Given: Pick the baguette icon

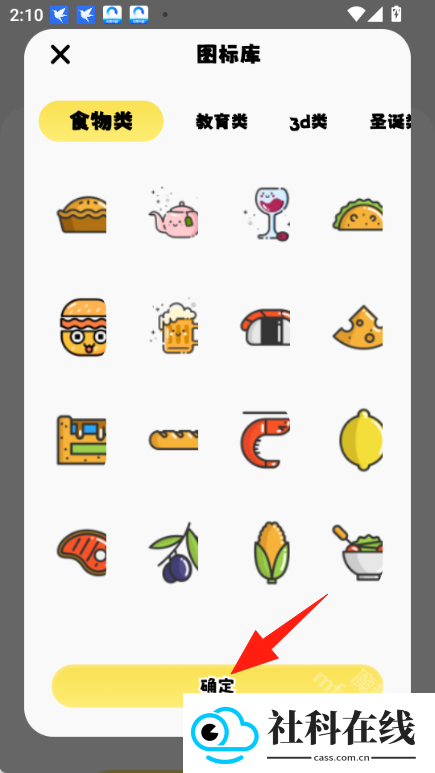Looking at the screenshot, I should click(x=174, y=439).
